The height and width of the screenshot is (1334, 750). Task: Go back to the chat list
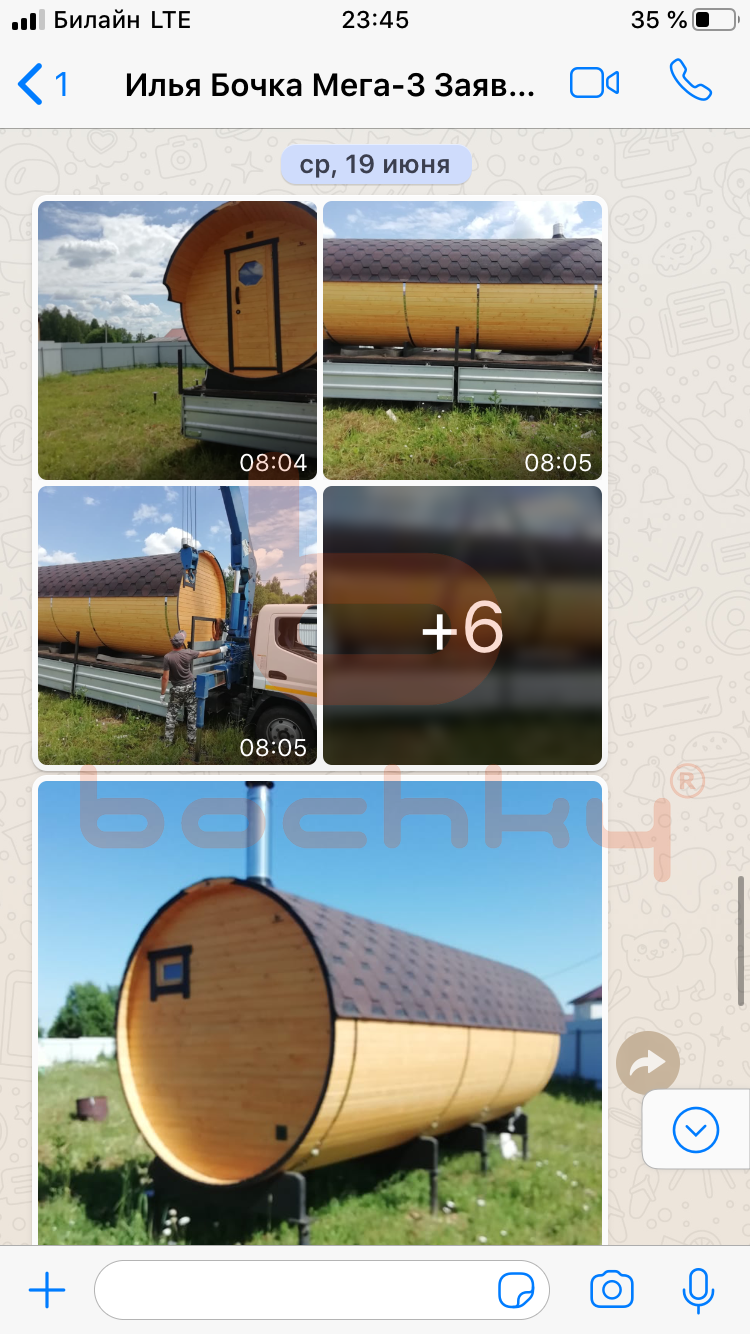42,84
